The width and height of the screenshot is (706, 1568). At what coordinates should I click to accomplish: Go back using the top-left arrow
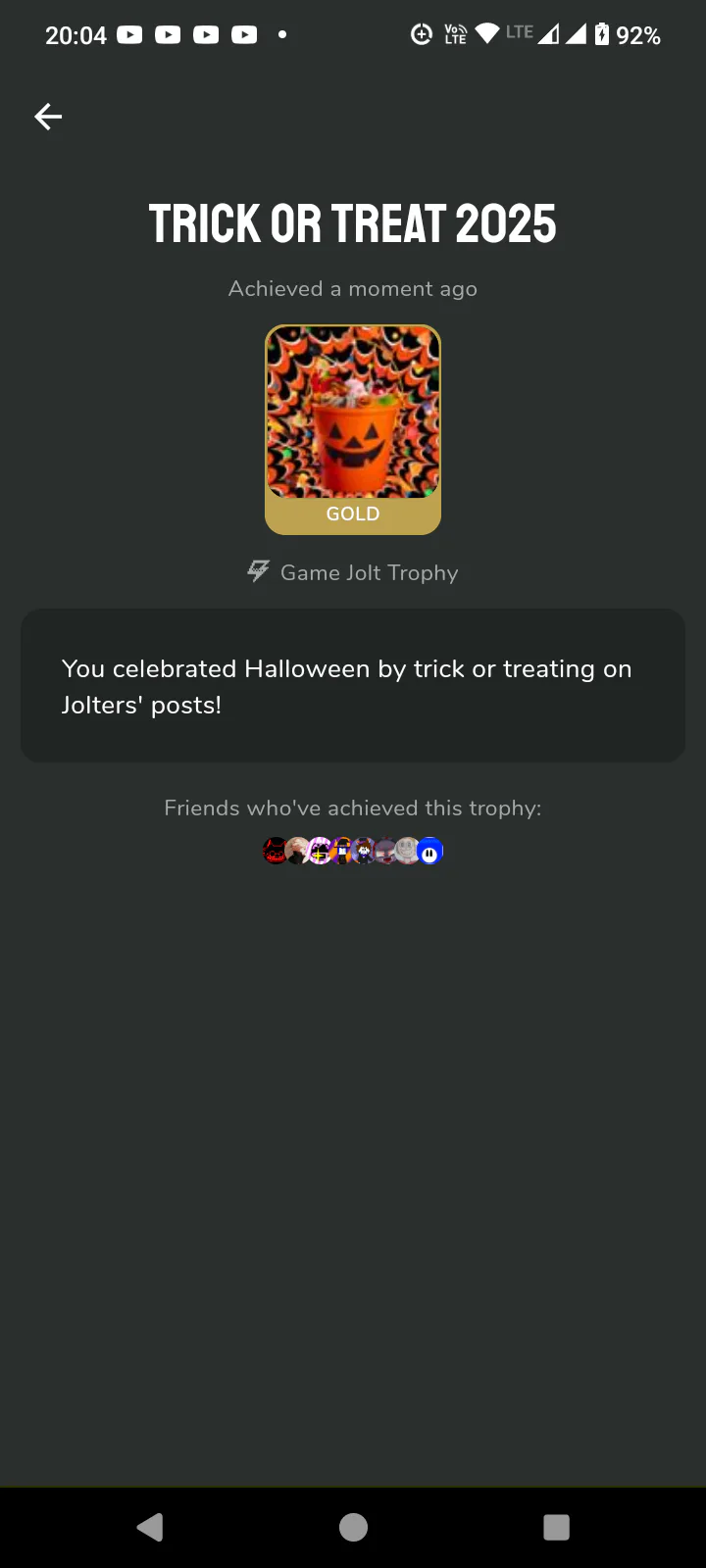(48, 117)
